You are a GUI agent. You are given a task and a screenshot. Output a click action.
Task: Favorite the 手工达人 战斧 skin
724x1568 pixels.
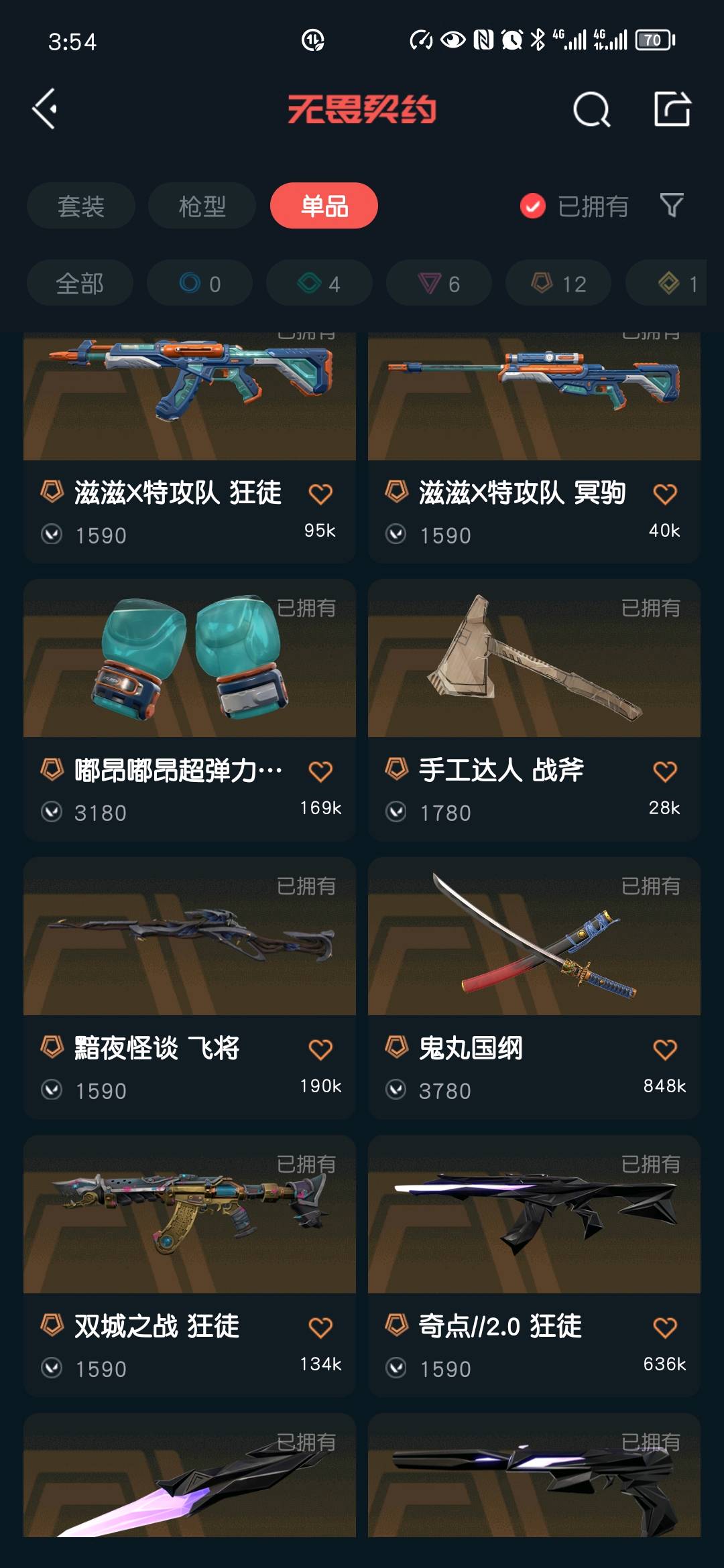(x=664, y=772)
